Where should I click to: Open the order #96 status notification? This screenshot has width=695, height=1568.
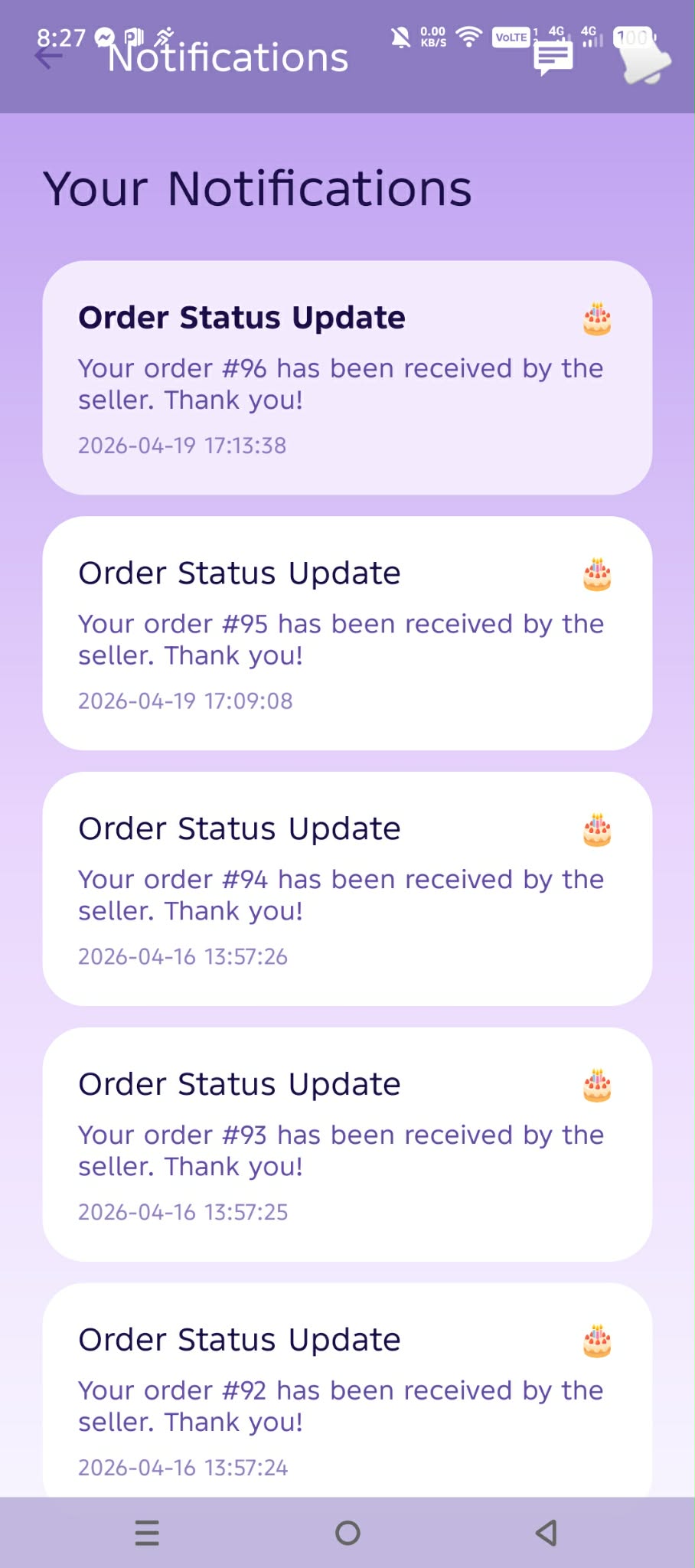[x=347, y=377]
